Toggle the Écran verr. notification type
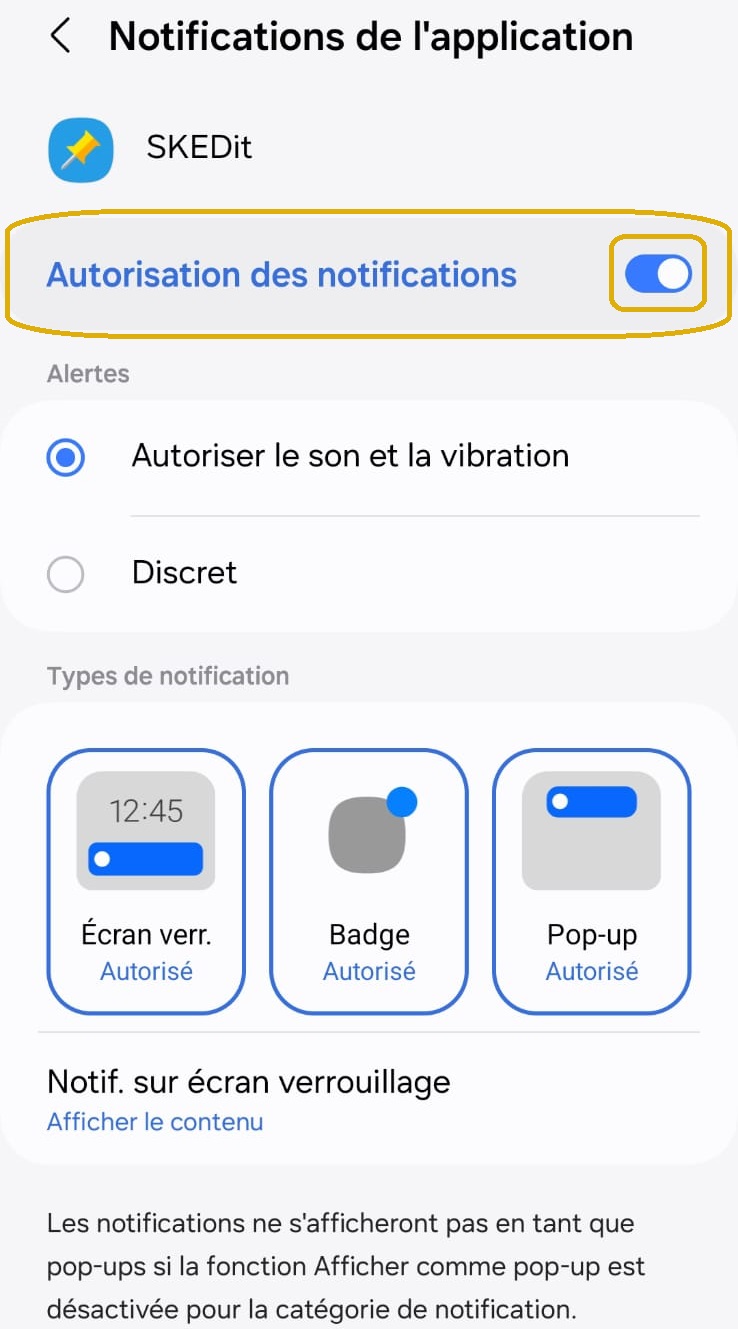This screenshot has height=1329, width=738. (146, 880)
